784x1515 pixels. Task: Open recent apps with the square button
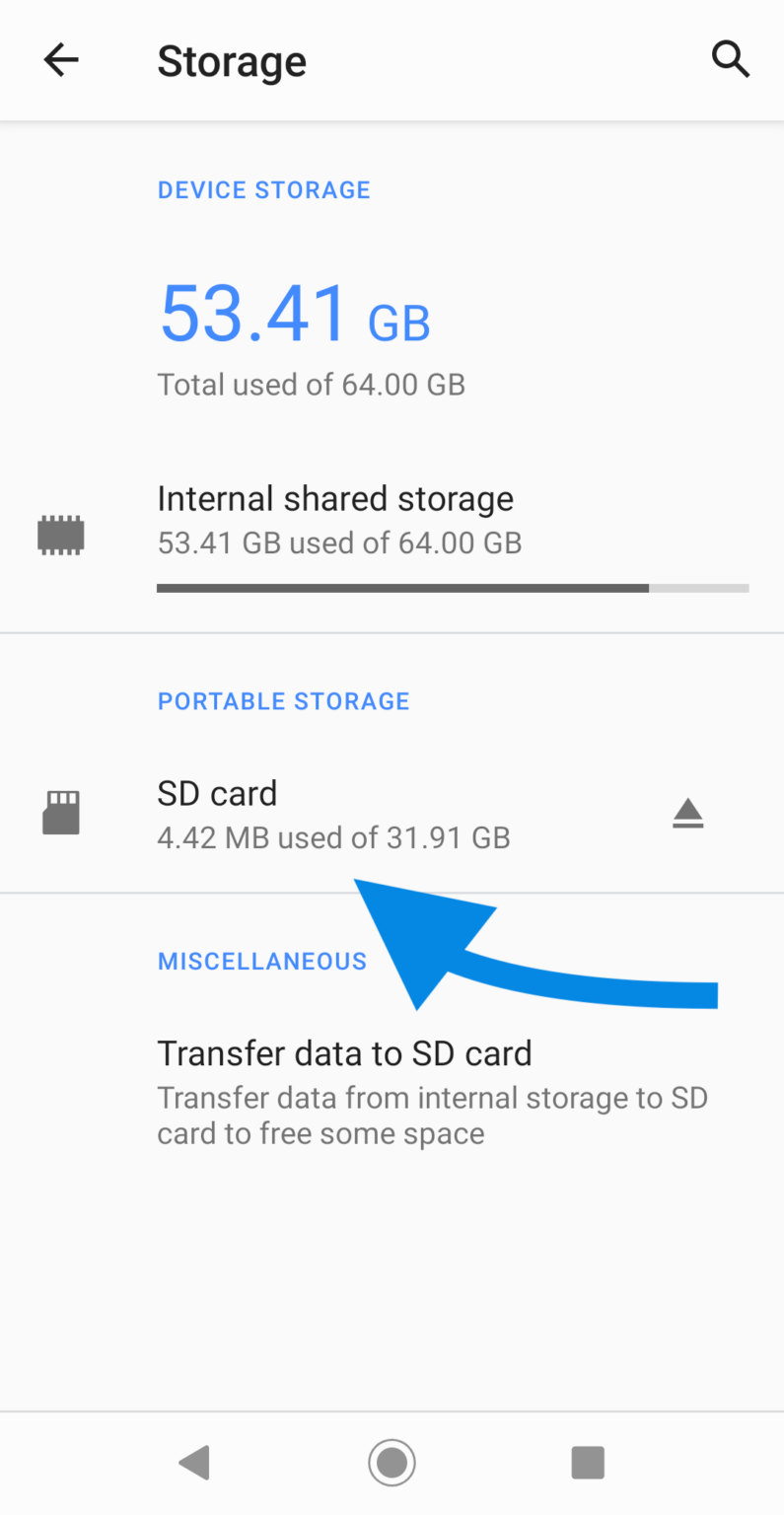[x=588, y=1462]
